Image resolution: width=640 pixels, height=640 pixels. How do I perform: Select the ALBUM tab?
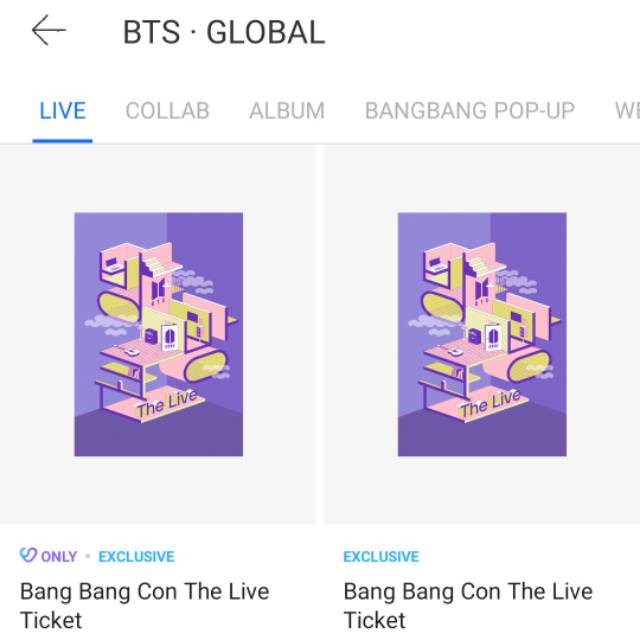(287, 111)
